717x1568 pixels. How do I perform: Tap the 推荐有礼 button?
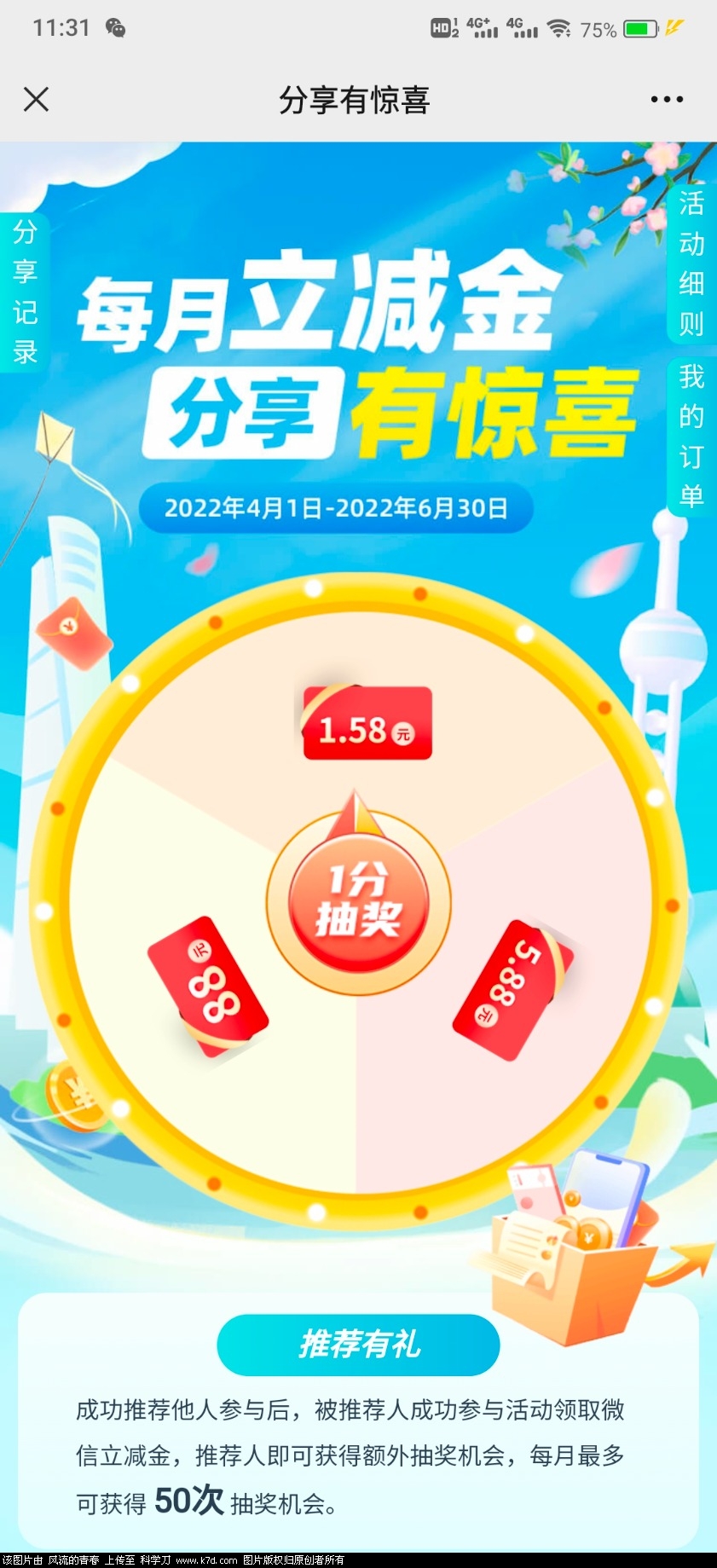click(x=358, y=1345)
